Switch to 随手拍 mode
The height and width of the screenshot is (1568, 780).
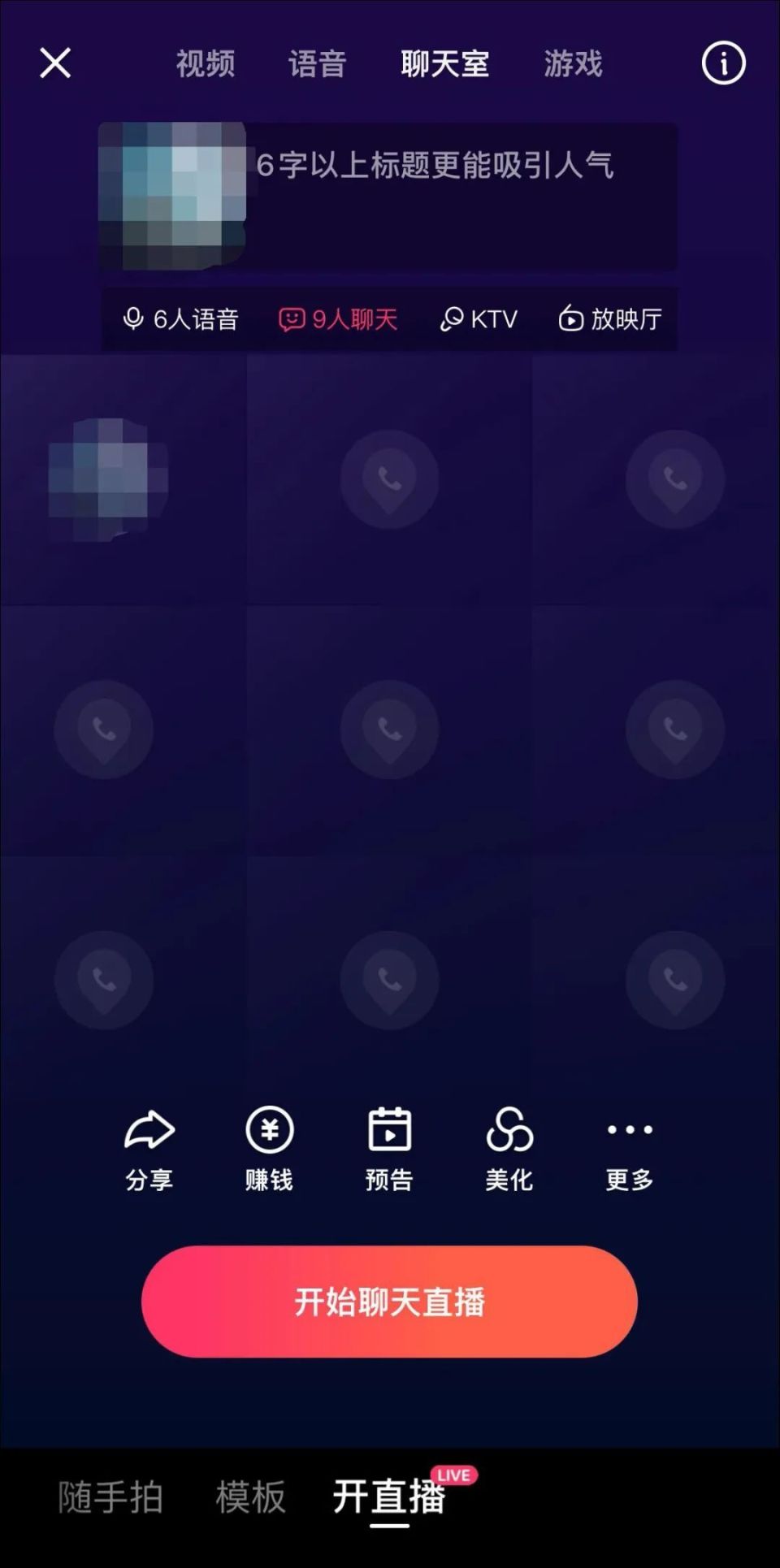point(110,1497)
